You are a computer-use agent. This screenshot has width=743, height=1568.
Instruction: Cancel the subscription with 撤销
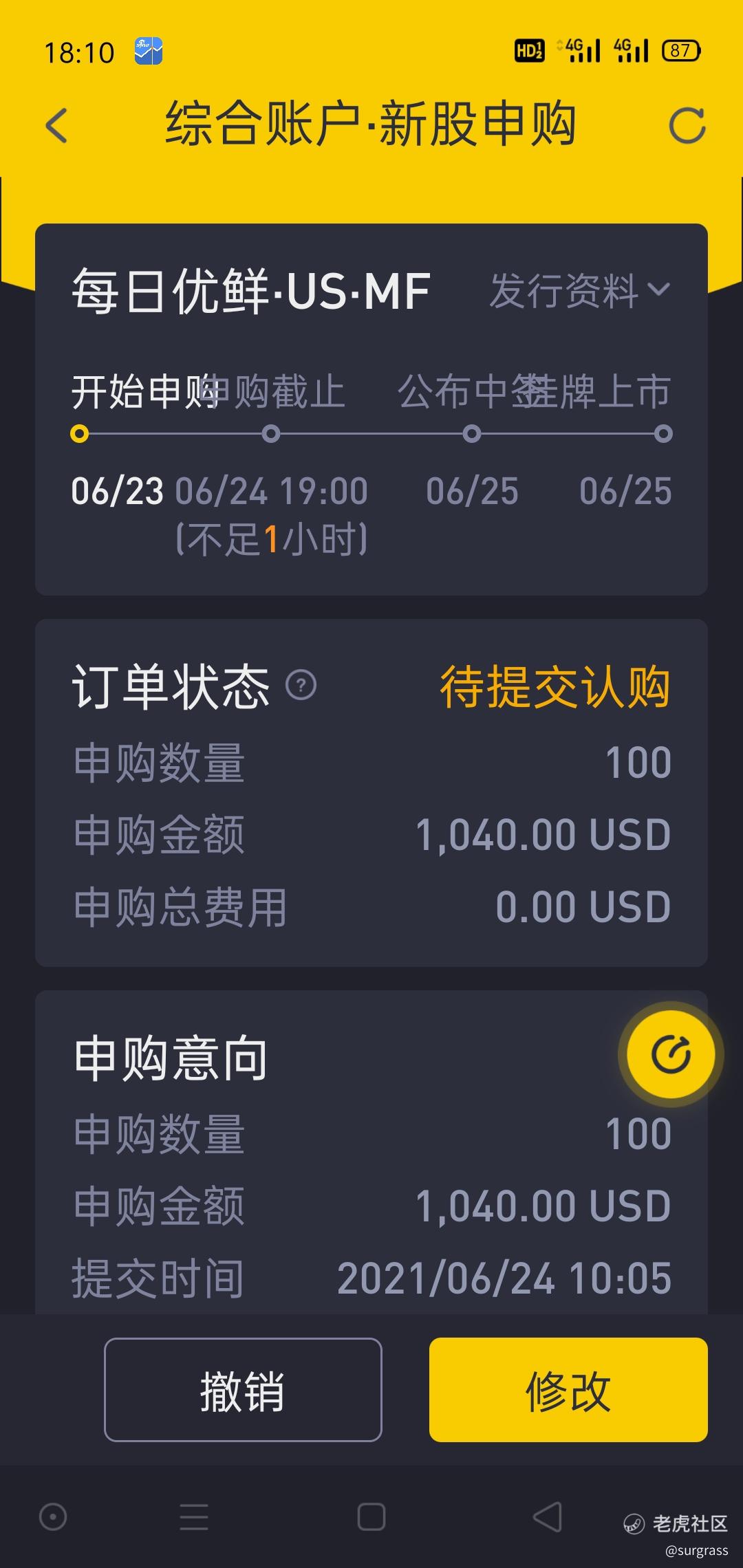coord(243,1390)
